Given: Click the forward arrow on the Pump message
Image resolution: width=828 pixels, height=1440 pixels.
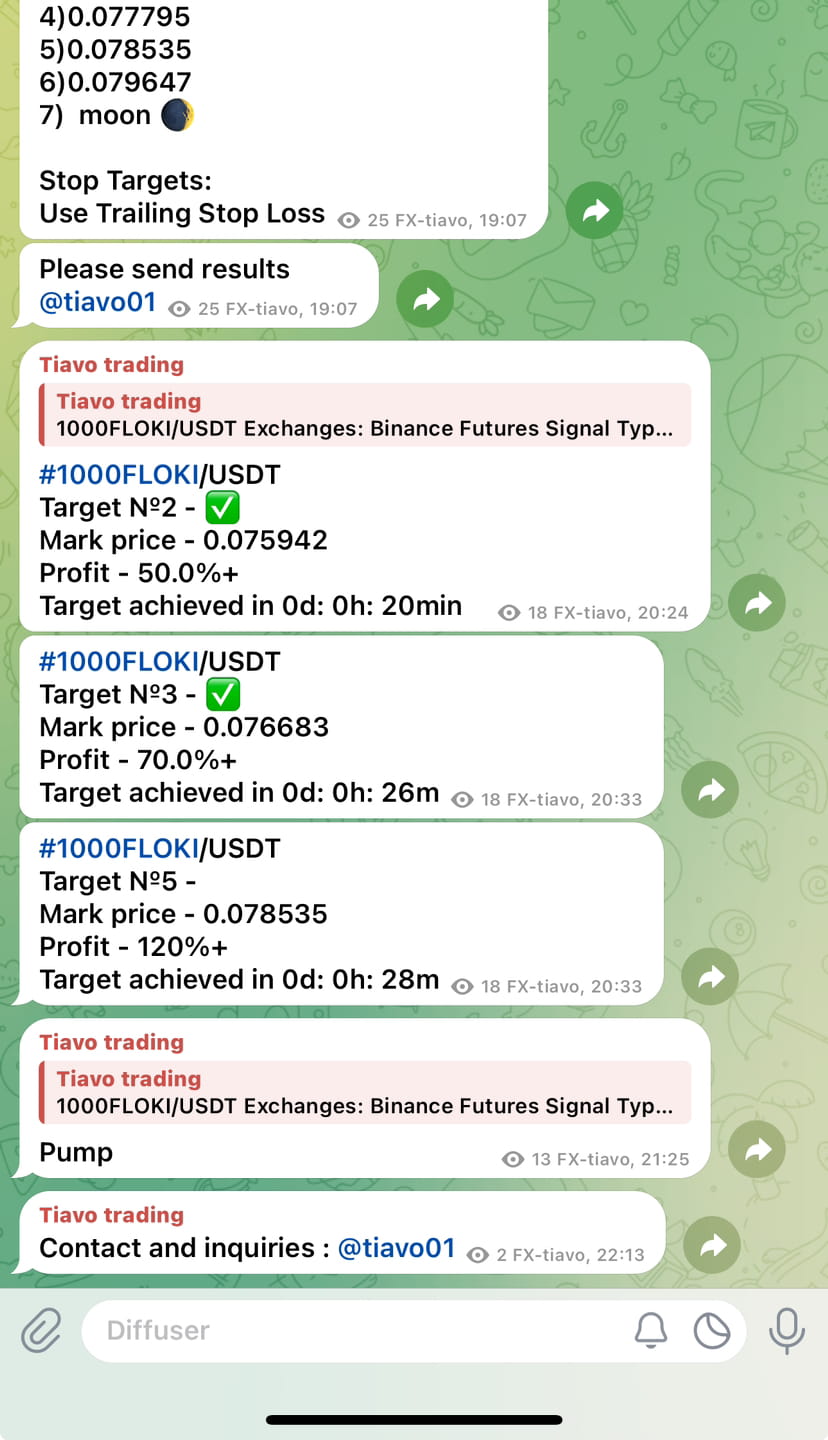Looking at the screenshot, I should tap(756, 1149).
